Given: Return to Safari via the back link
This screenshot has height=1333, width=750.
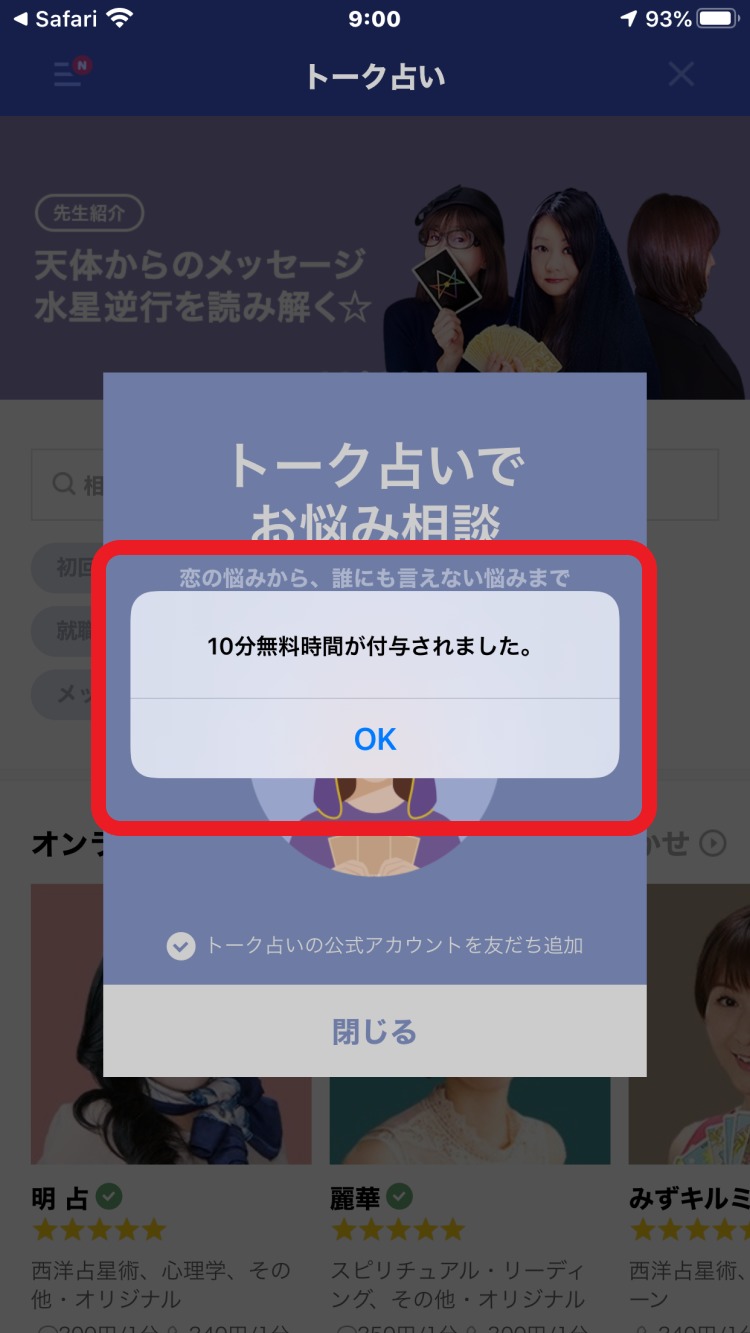Looking at the screenshot, I should pos(58,19).
